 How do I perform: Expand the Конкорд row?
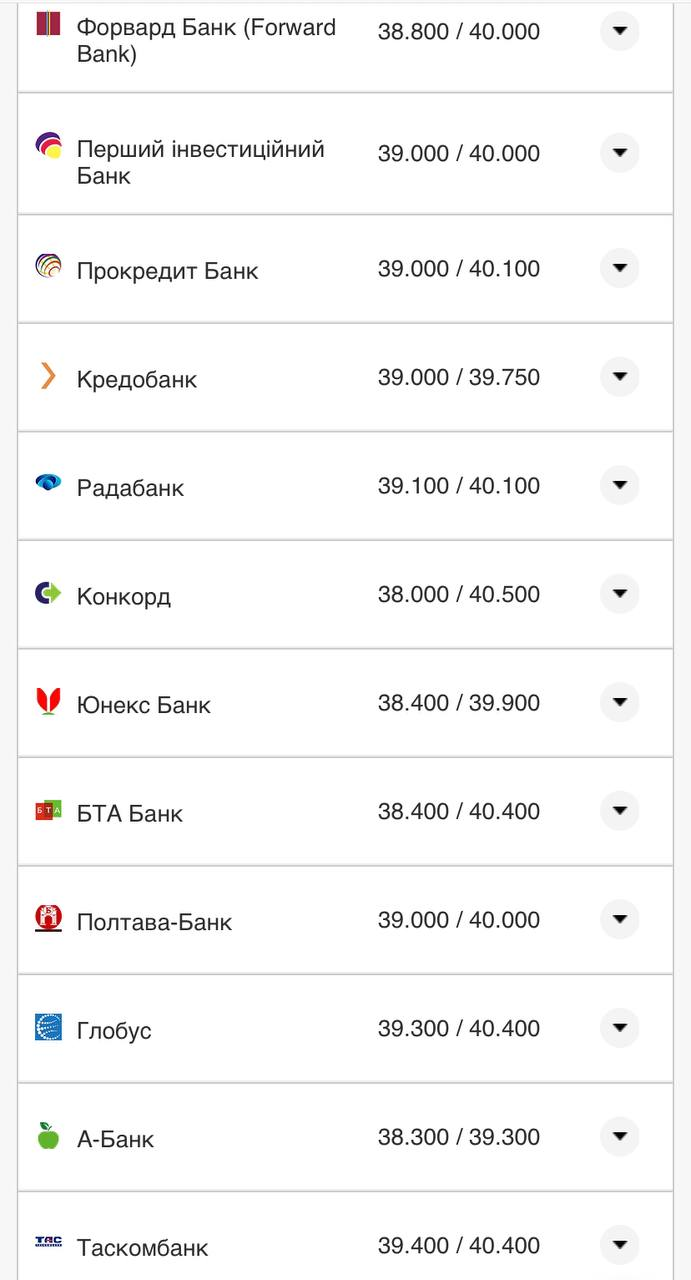(619, 594)
